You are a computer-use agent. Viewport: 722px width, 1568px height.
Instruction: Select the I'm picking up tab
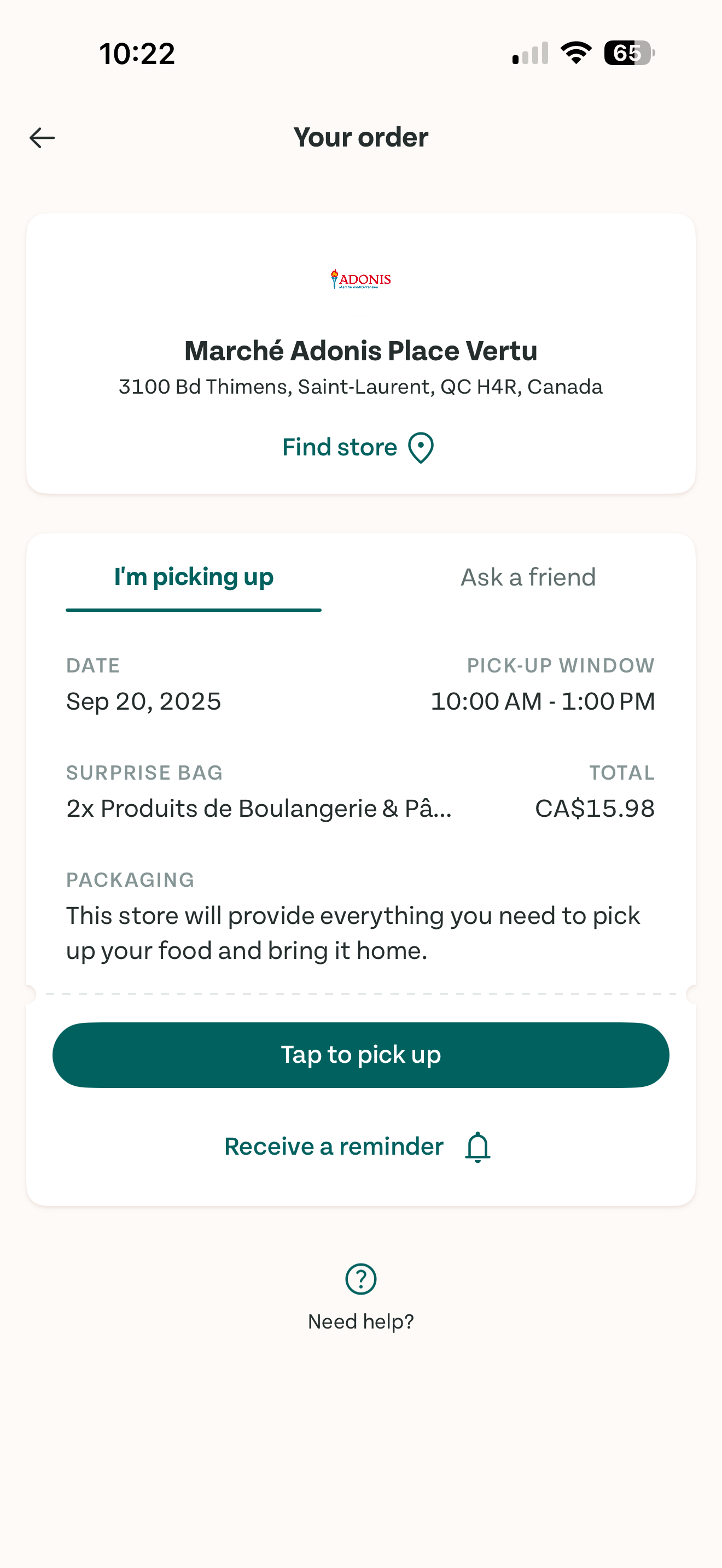tap(194, 577)
